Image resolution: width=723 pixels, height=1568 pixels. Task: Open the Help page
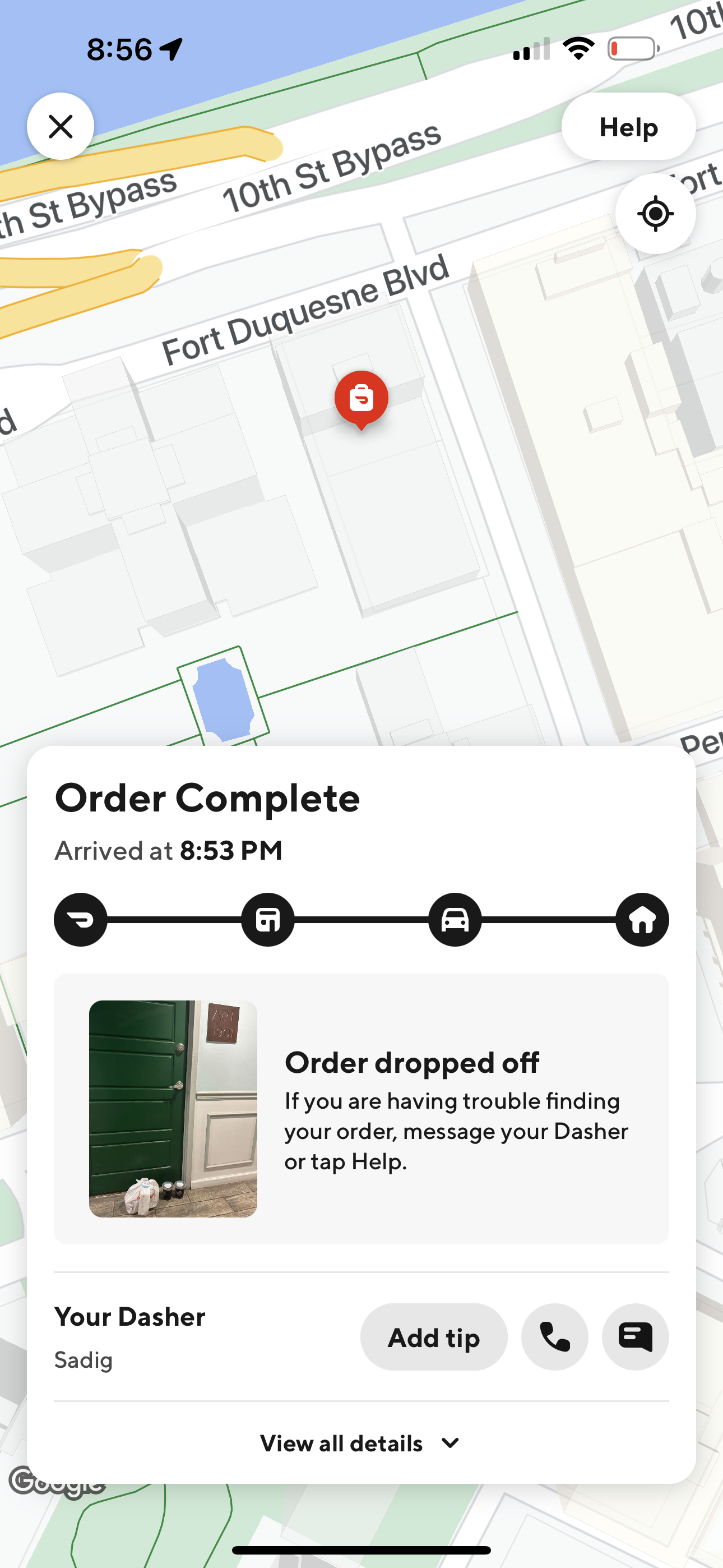(628, 127)
